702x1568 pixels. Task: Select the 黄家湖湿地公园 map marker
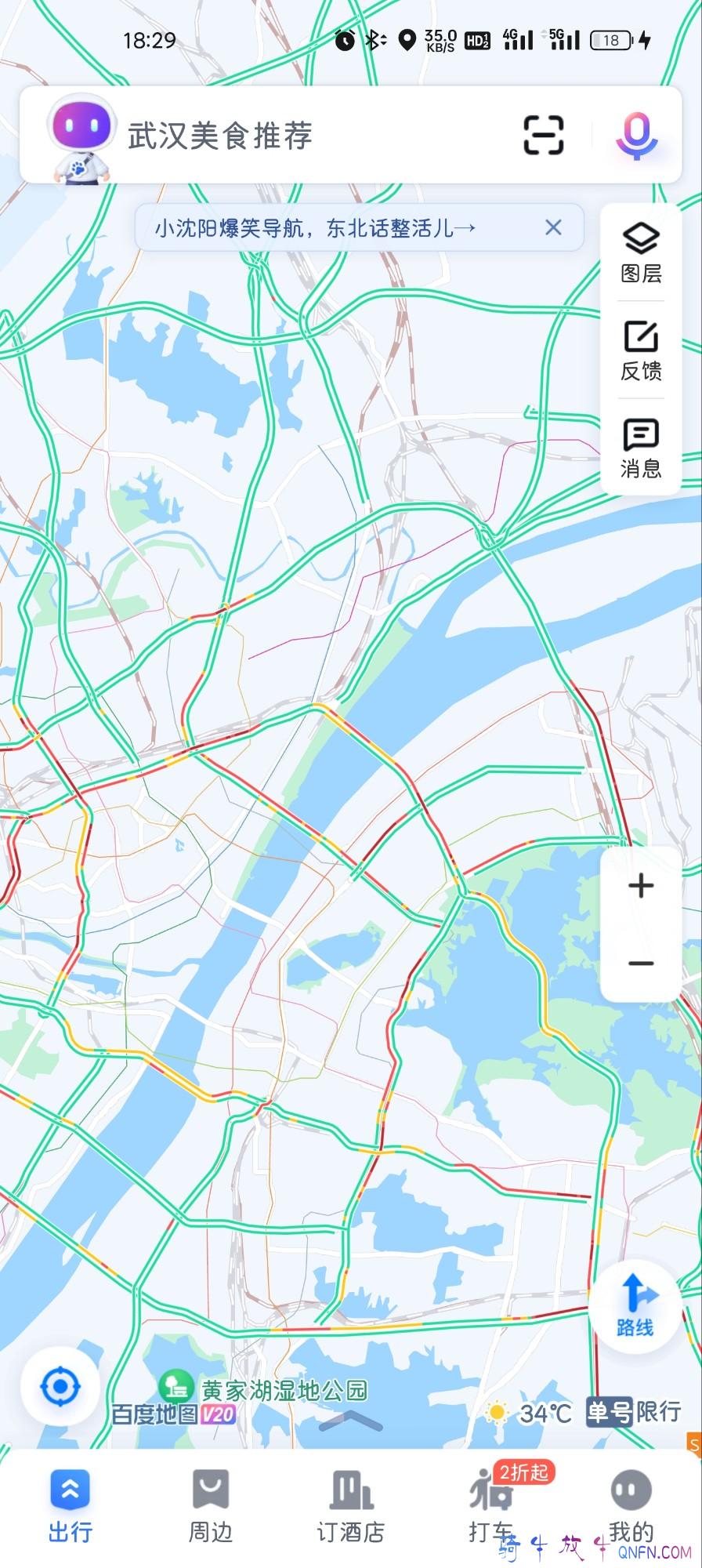[x=177, y=1386]
